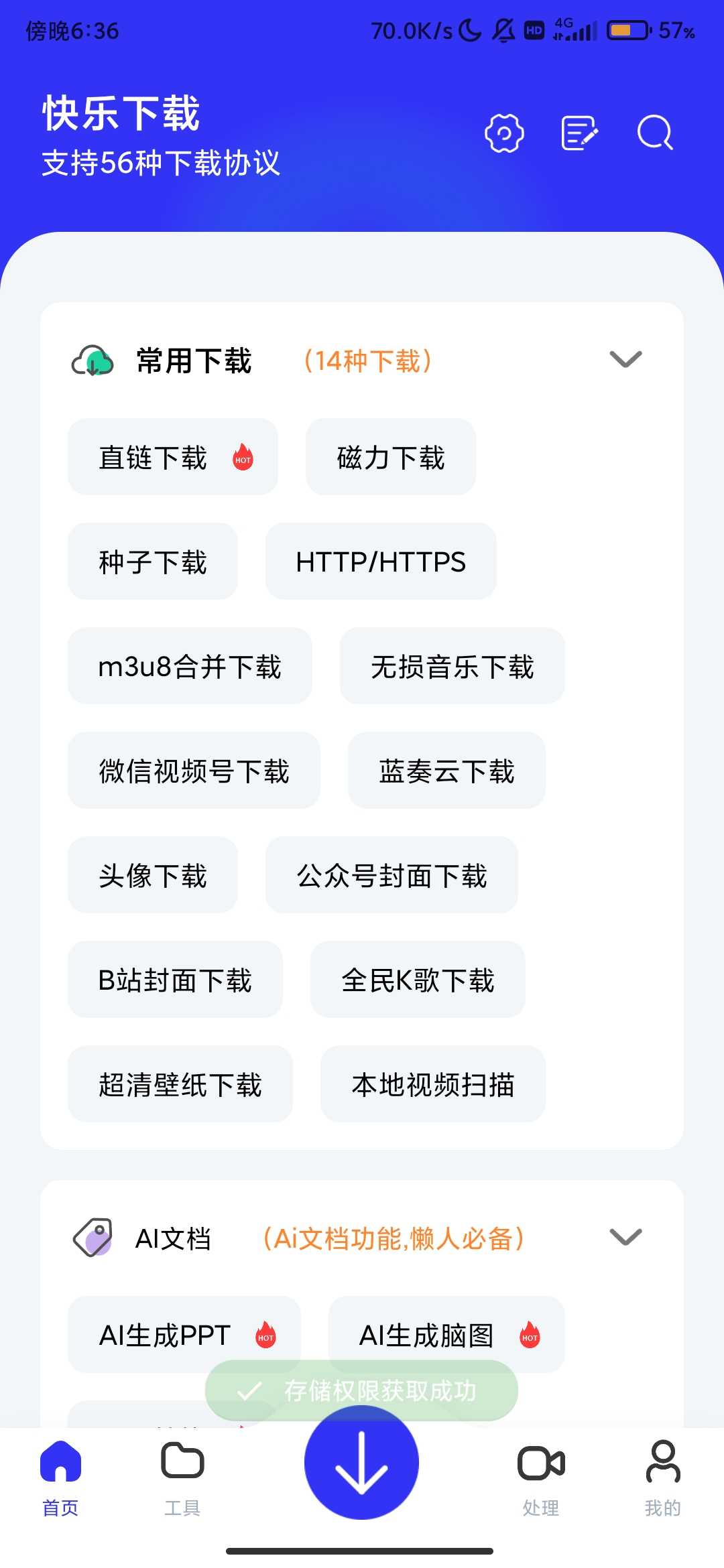The width and height of the screenshot is (724, 1568).
Task: Collapse the 常用下载 section
Action: 625,360
